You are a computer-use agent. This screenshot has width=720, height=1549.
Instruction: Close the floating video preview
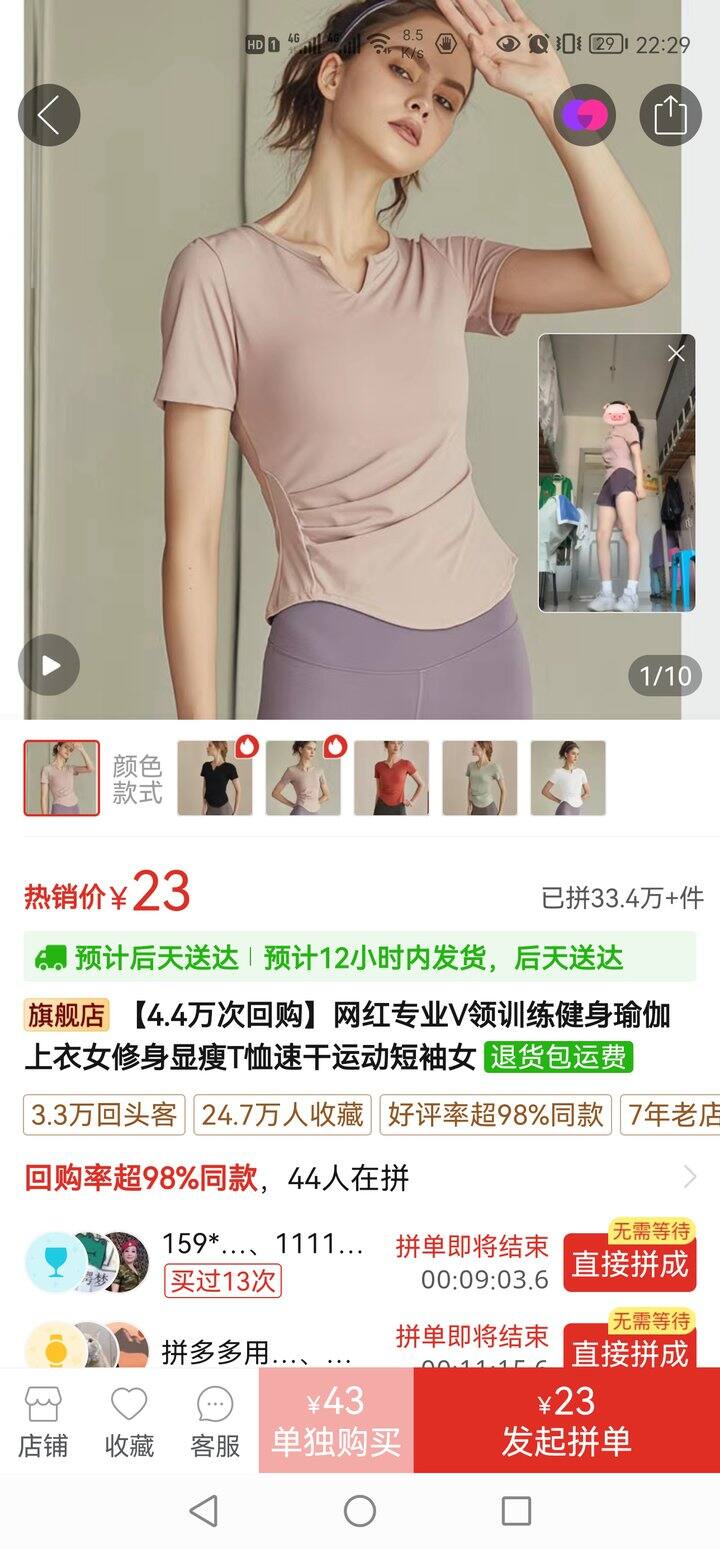pyautogui.click(x=676, y=353)
